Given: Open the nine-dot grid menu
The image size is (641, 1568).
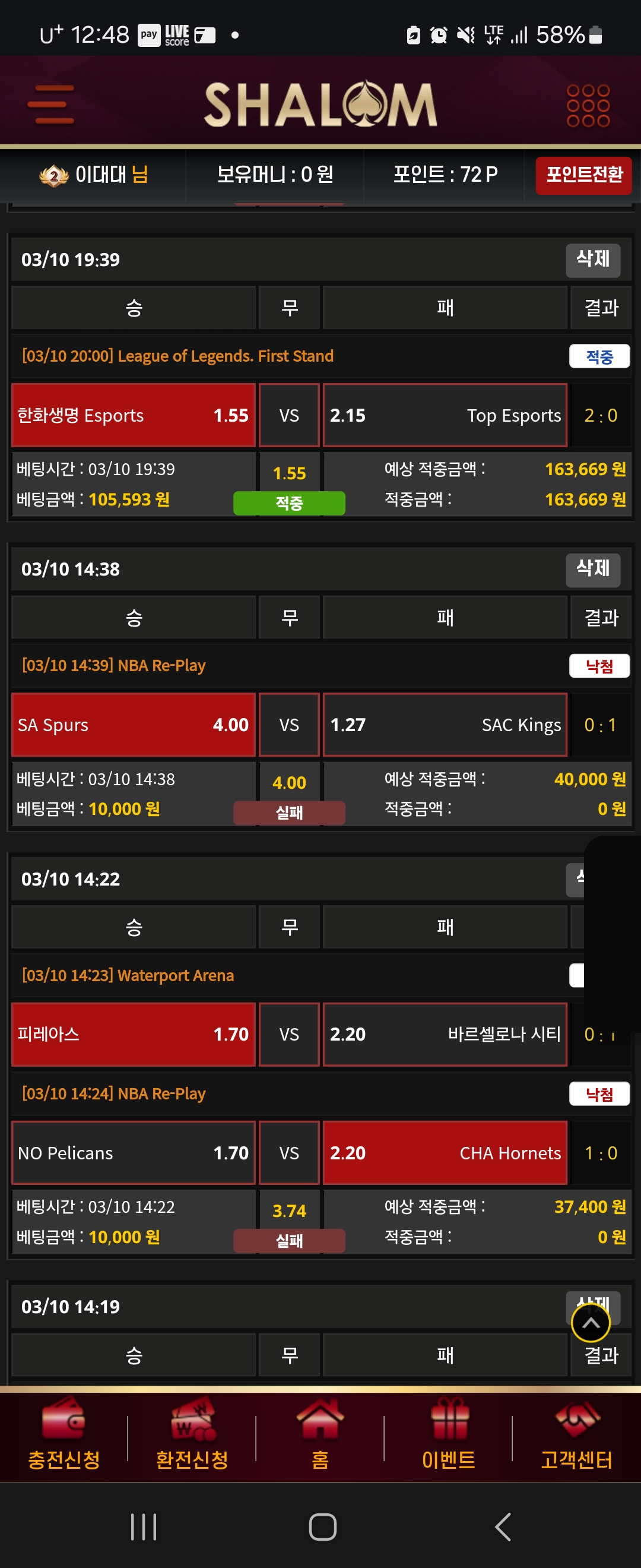Looking at the screenshot, I should tap(588, 105).
